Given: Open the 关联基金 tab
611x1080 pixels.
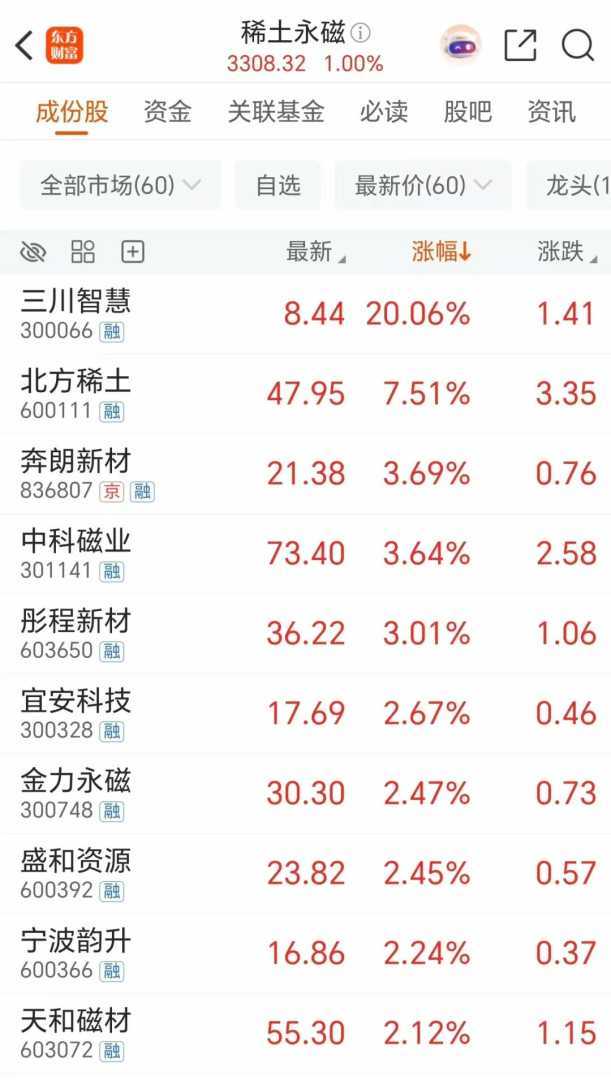Looking at the screenshot, I should pyautogui.click(x=276, y=111).
